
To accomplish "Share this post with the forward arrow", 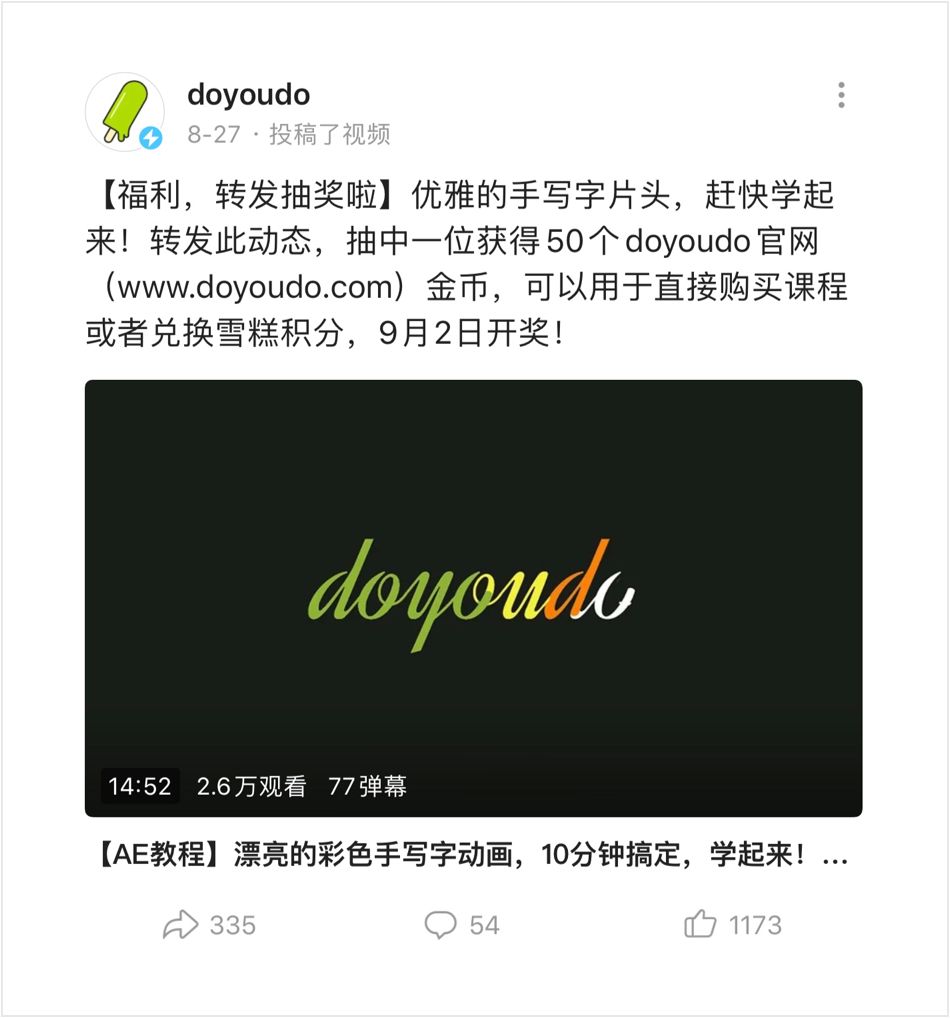I will pos(181,925).
